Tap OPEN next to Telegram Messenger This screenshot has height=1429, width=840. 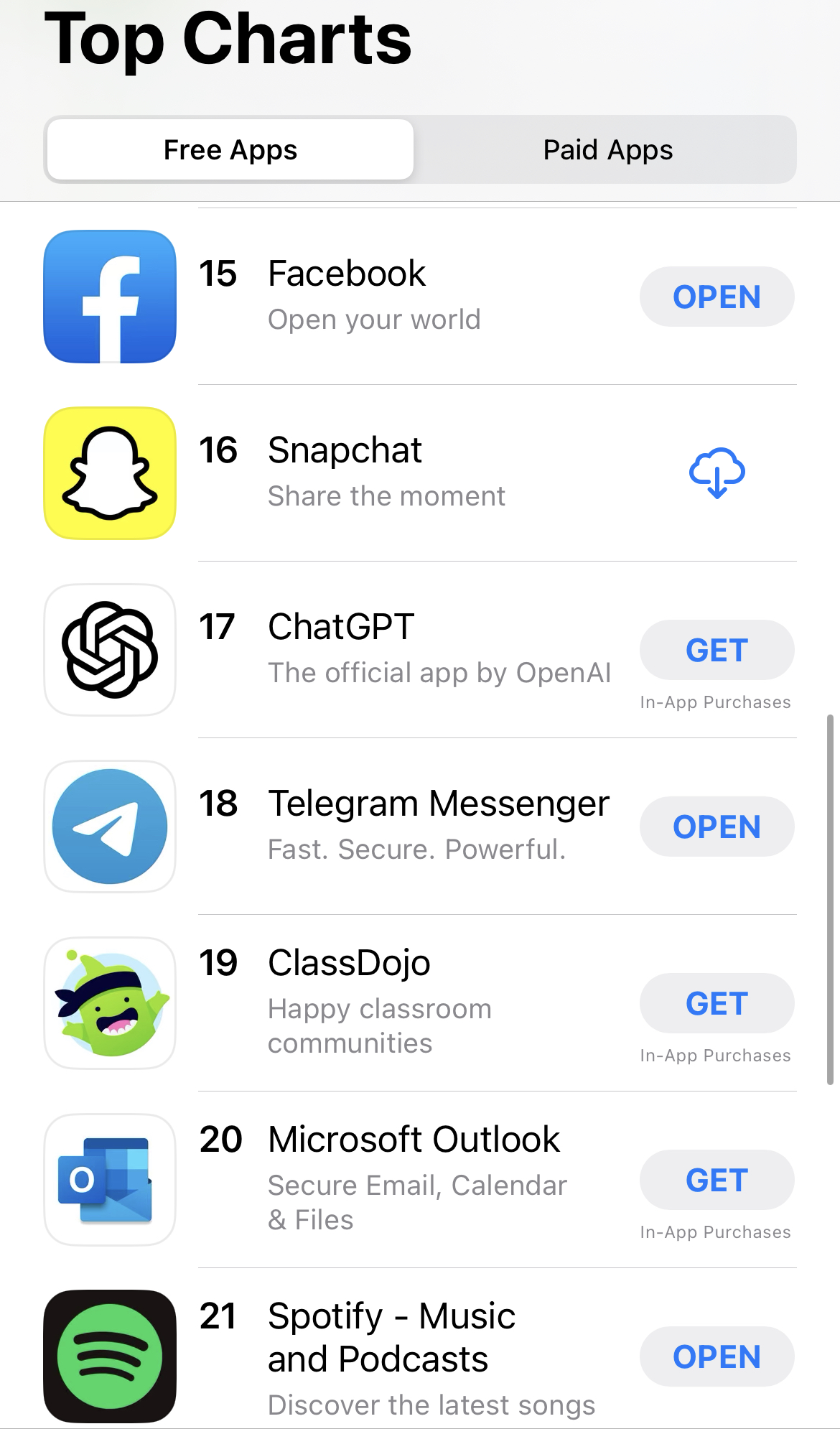pos(717,827)
